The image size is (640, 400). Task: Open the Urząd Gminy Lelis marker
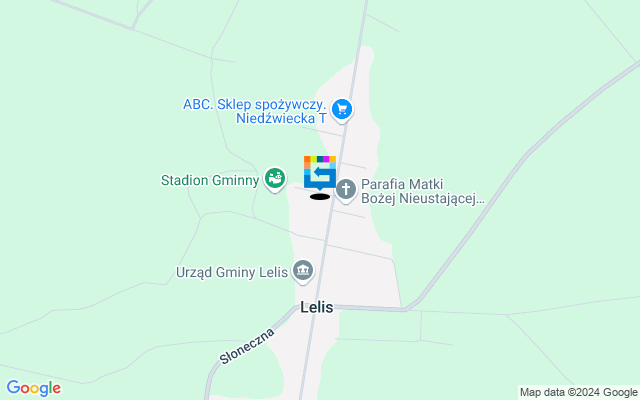303,270
